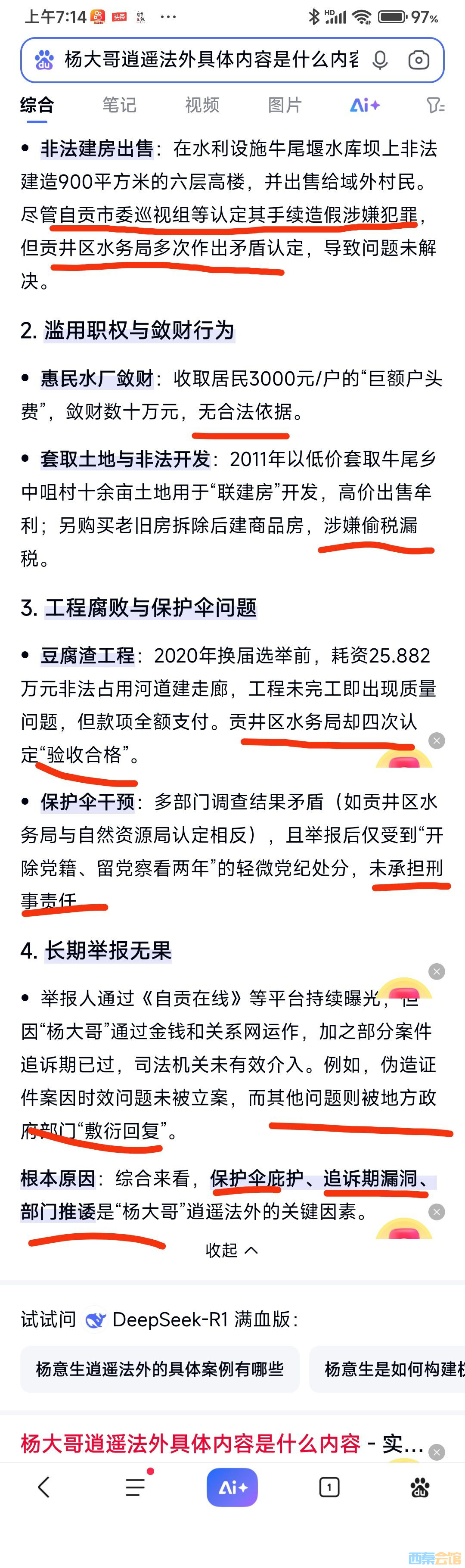The height and width of the screenshot is (1568, 465).
Task: Dismiss the floating widget near 长期举报无果
Action: [x=437, y=971]
